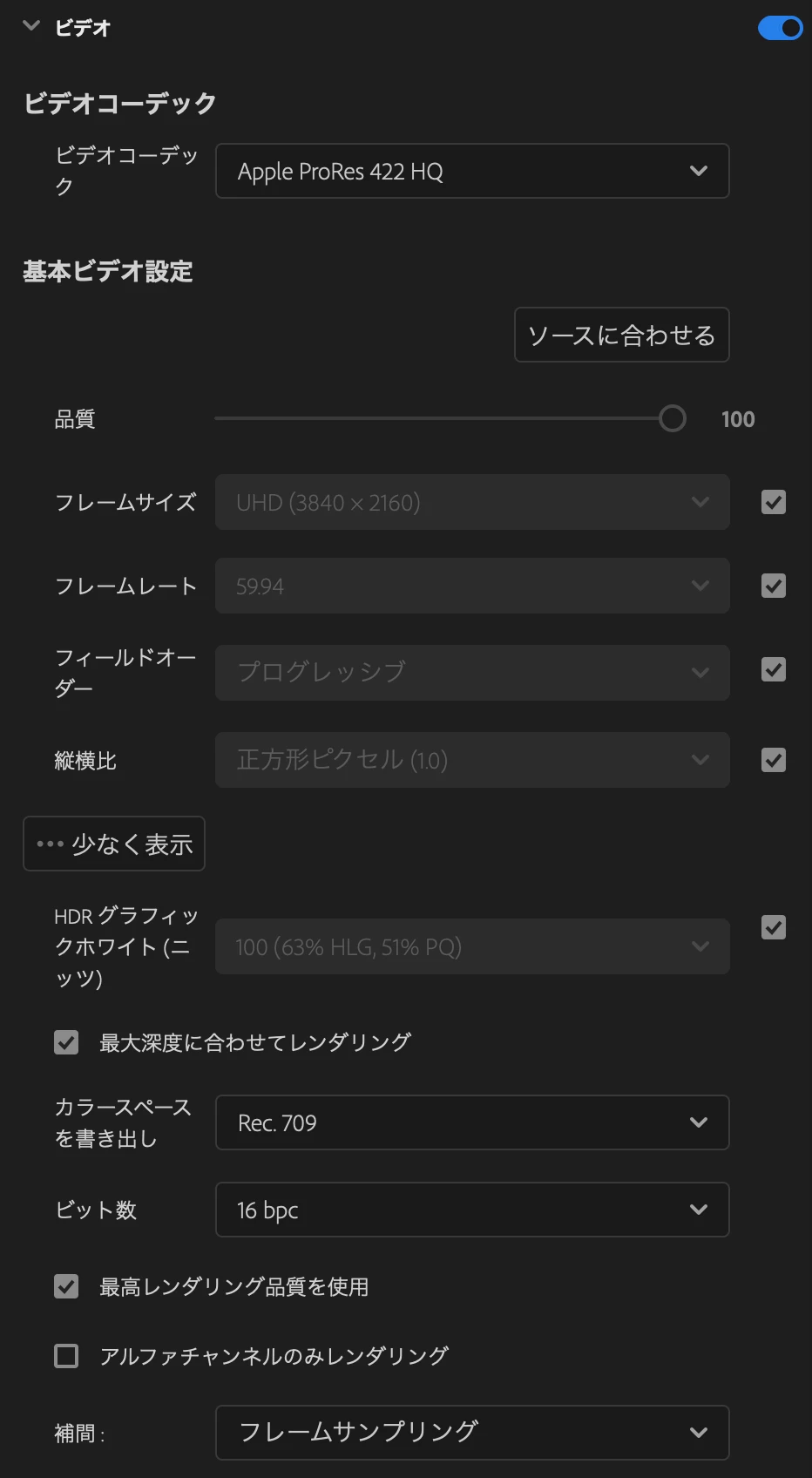Uncheck the HDR グラフィックホワイト checkbox

[774, 927]
